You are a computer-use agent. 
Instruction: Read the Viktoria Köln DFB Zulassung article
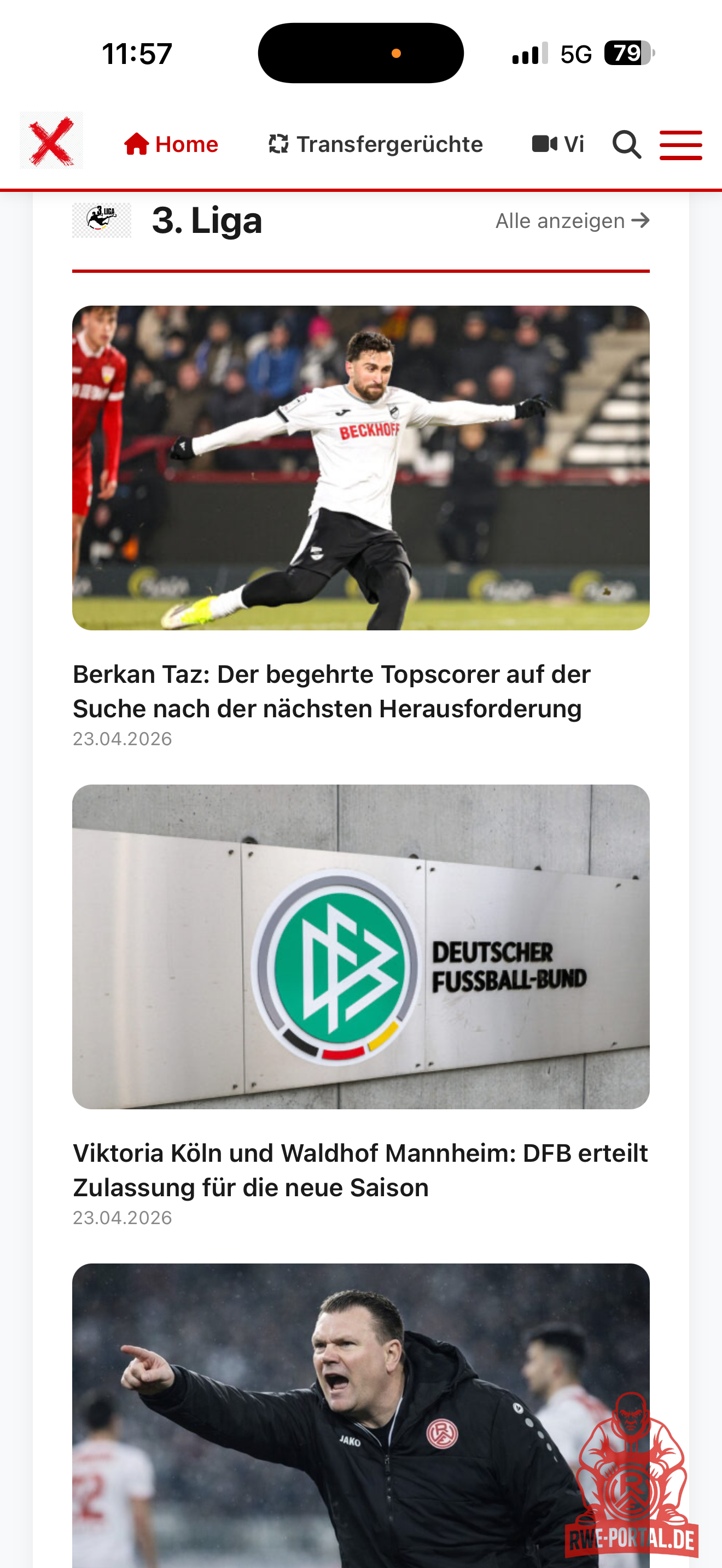360,1170
